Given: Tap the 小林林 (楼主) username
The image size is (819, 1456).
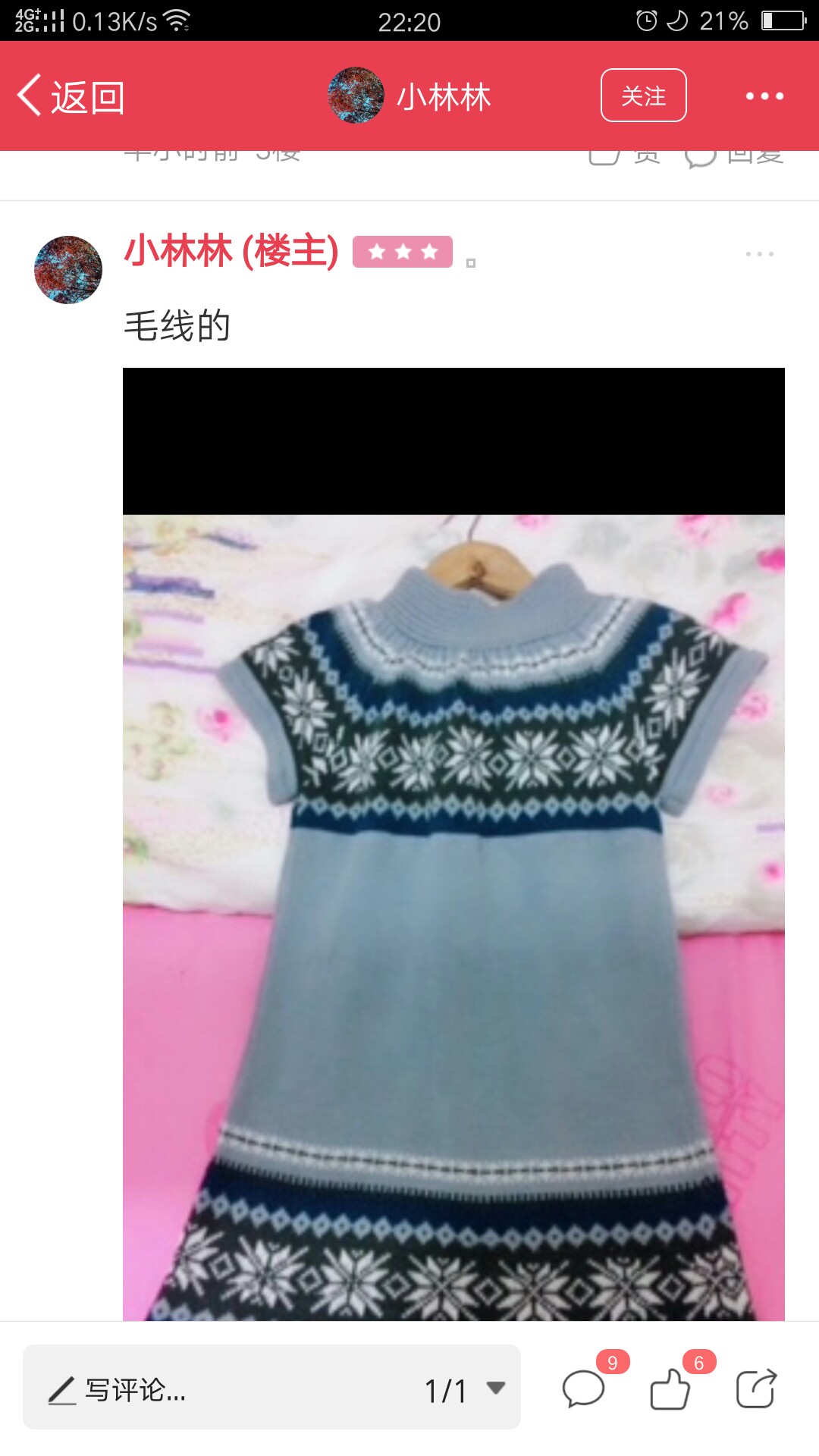Looking at the screenshot, I should pyautogui.click(x=231, y=251).
